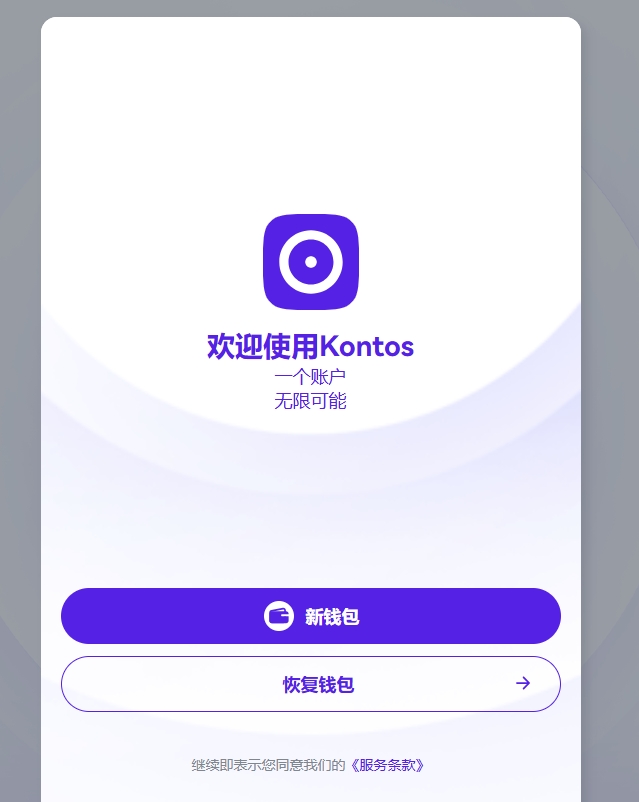The width and height of the screenshot is (639, 802).
Task: Open the 服务条款 terms link
Action: 386,765
